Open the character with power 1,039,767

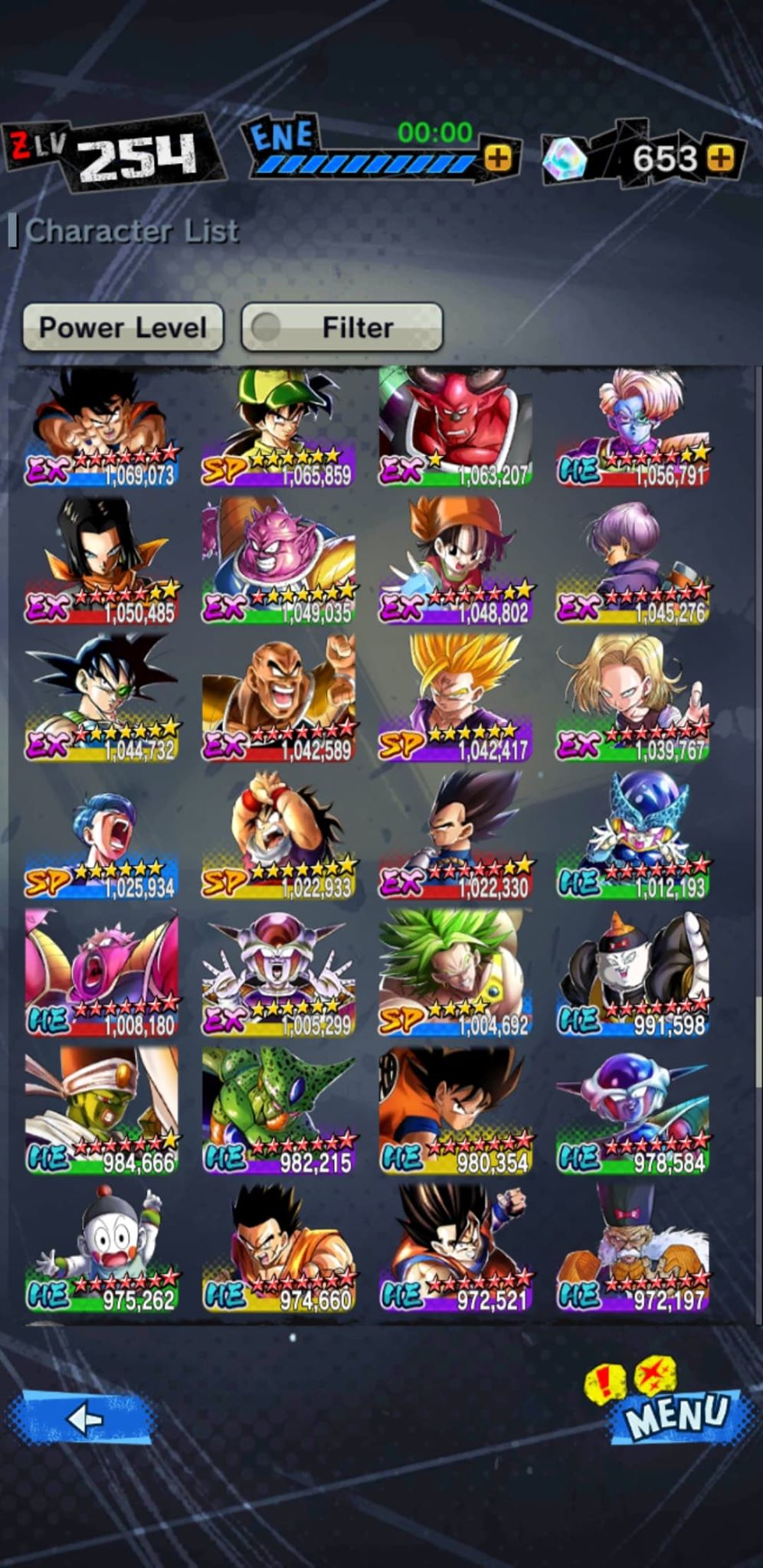point(633,699)
